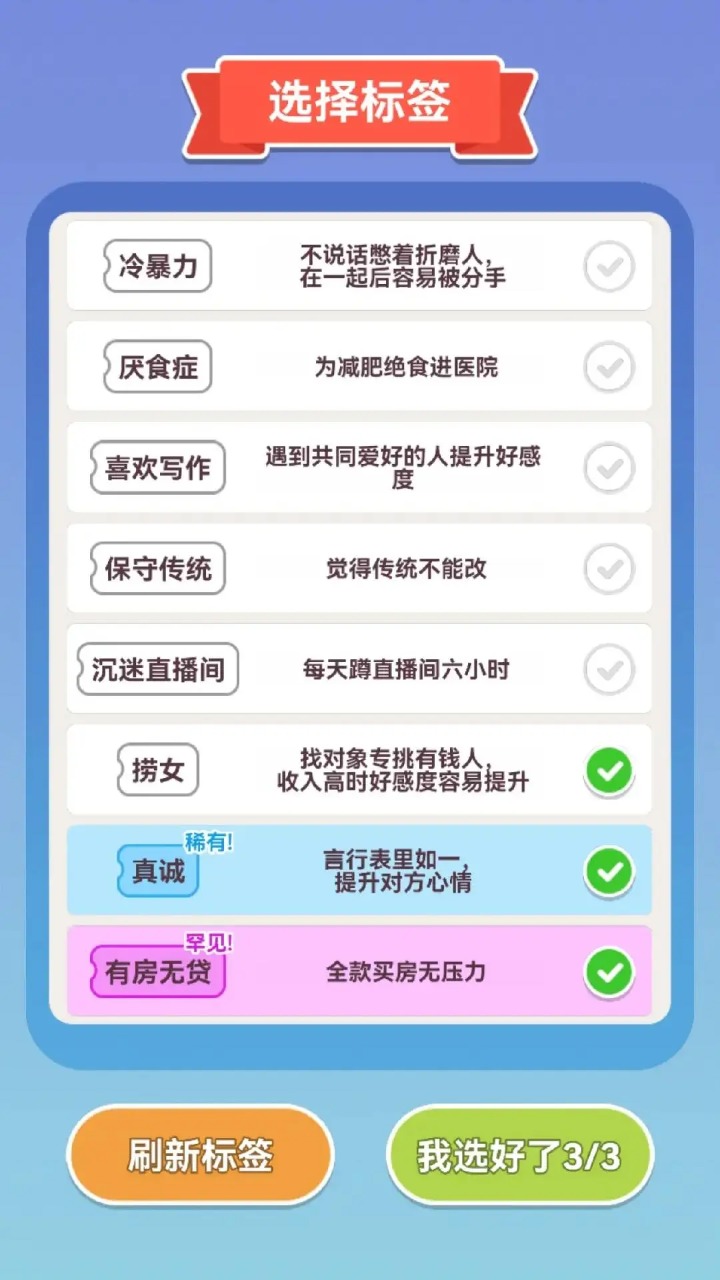This screenshot has width=720, height=1280.
Task: Click the 选择标签 title banner
Action: [x=360, y=98]
